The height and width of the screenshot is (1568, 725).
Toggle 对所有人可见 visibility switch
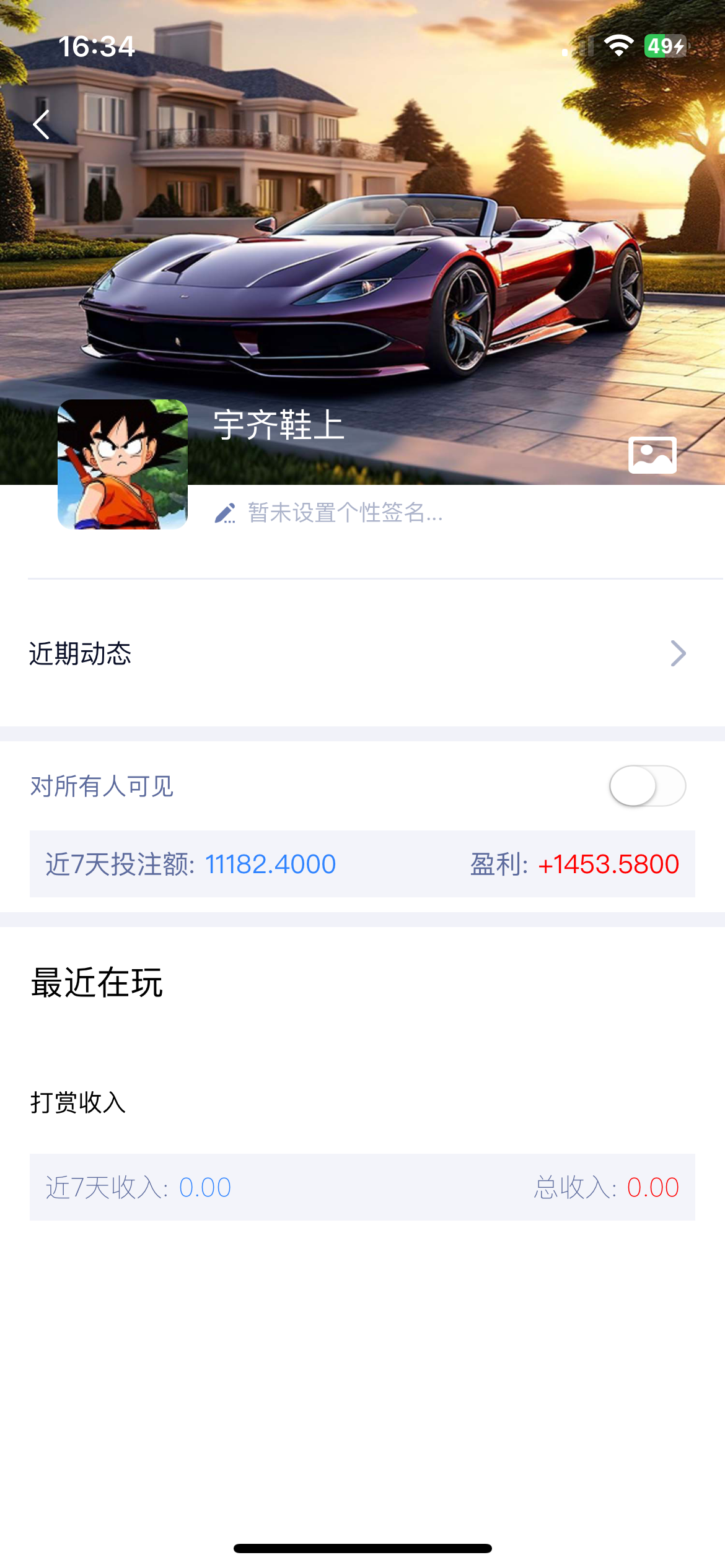(647, 786)
